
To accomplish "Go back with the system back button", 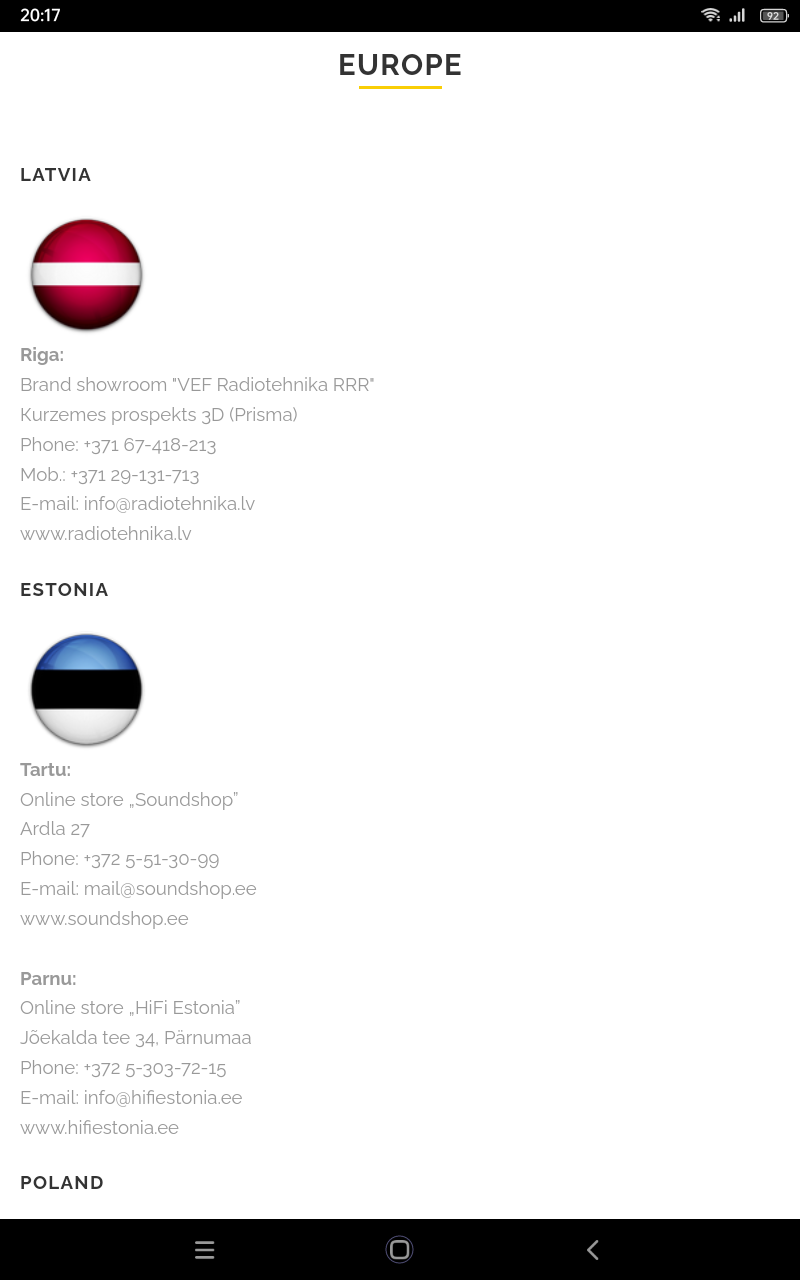I will [x=593, y=1250].
